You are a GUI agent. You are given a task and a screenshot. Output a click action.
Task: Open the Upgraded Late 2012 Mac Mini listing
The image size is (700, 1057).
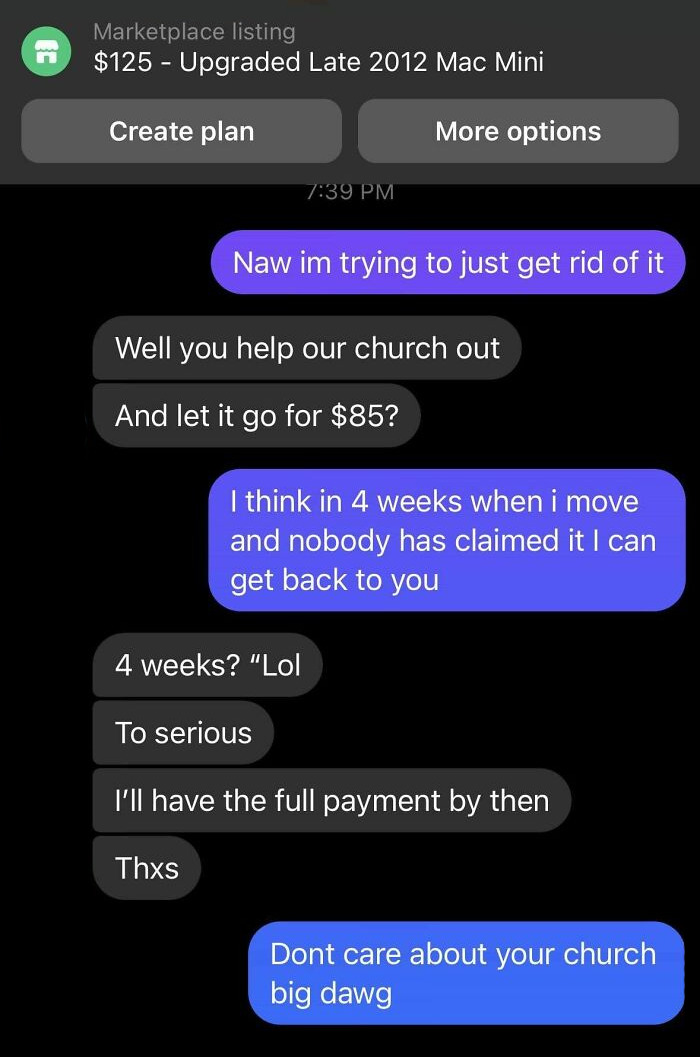[318, 61]
